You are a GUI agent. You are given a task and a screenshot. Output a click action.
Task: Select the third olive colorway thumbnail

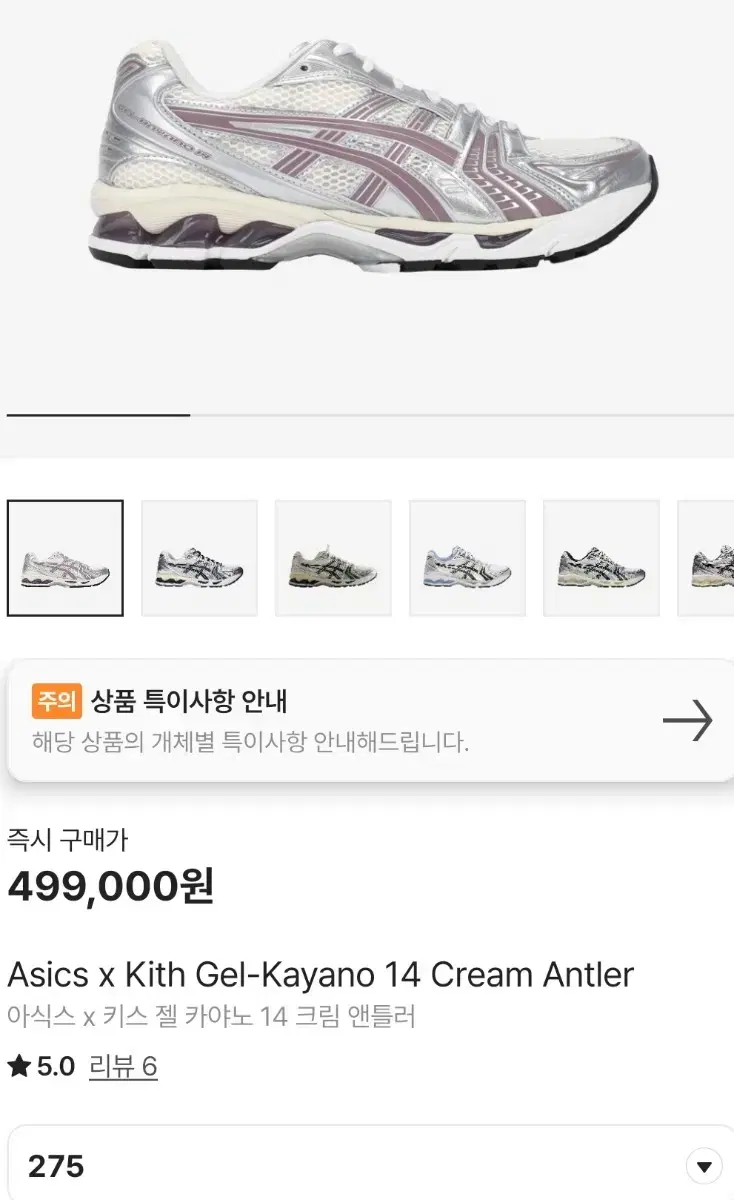[x=333, y=557]
